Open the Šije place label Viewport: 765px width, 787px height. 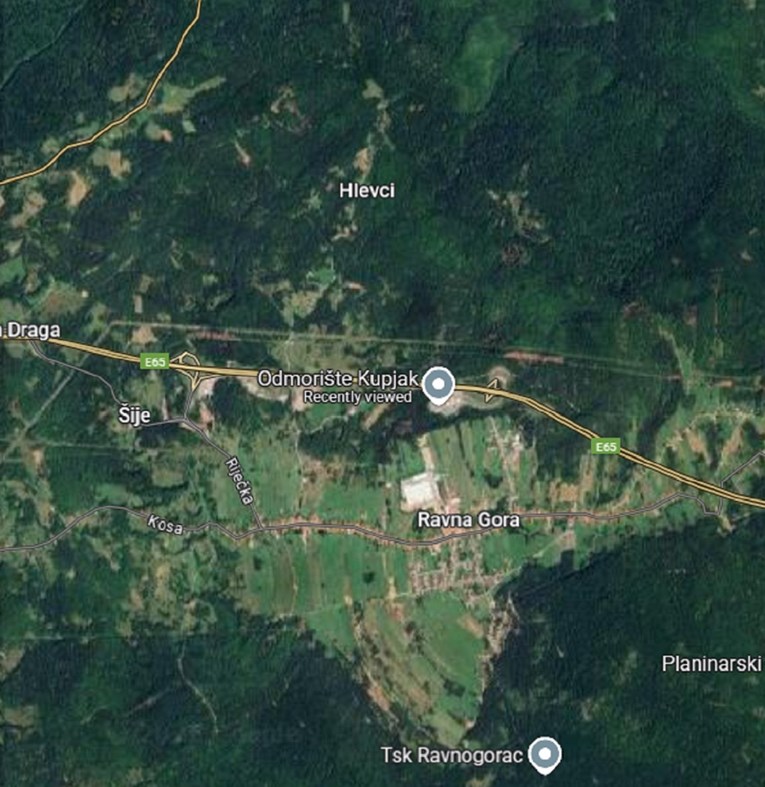coord(132,417)
